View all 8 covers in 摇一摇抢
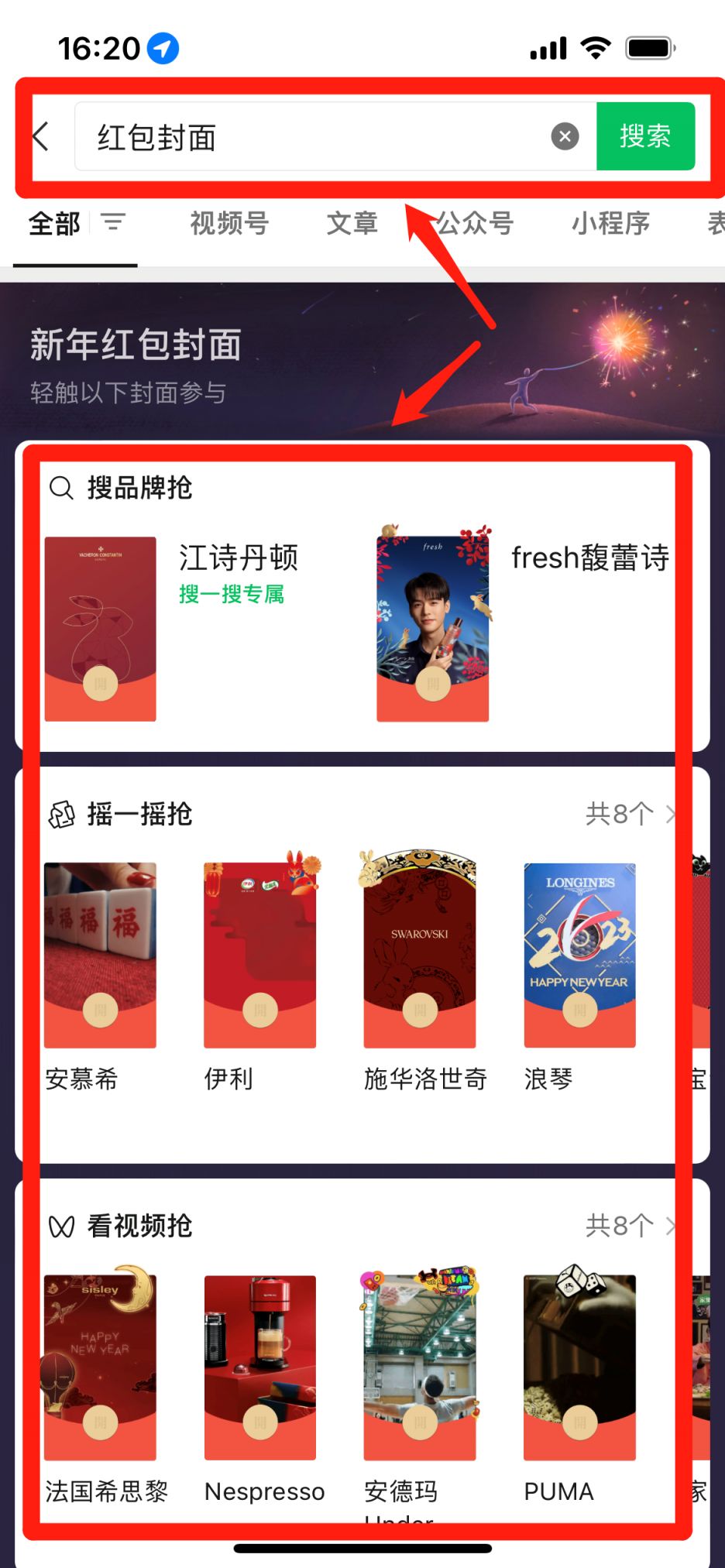Screen dimensions: 725x1568 coord(629,814)
